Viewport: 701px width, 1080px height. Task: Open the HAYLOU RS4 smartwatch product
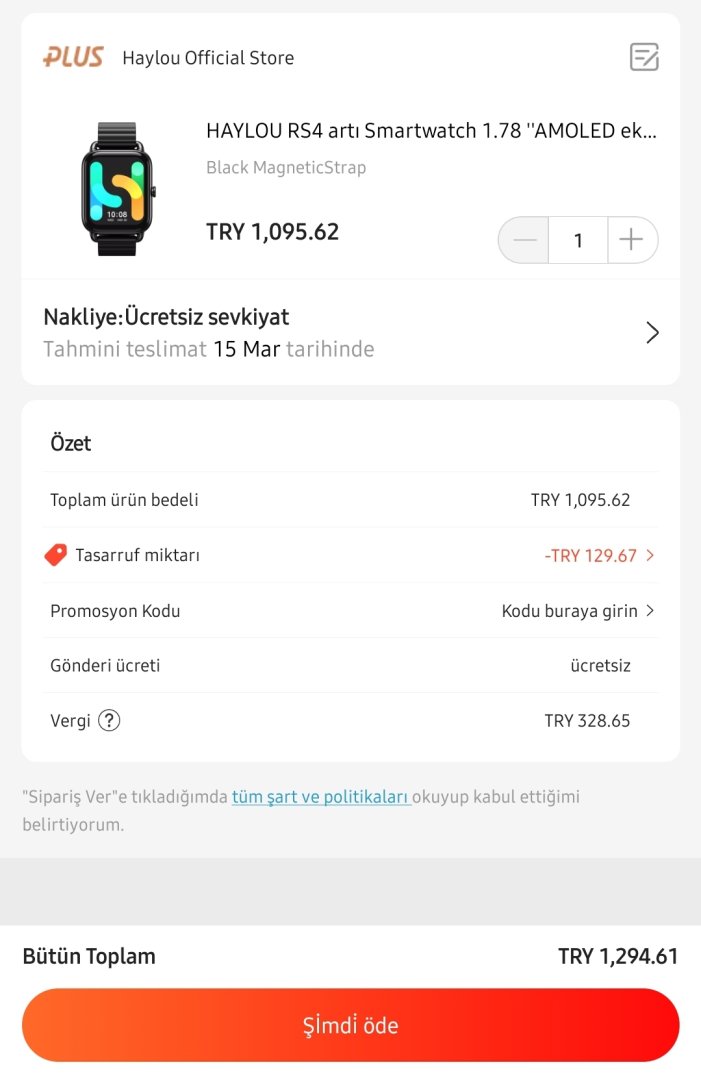pyautogui.click(x=431, y=131)
